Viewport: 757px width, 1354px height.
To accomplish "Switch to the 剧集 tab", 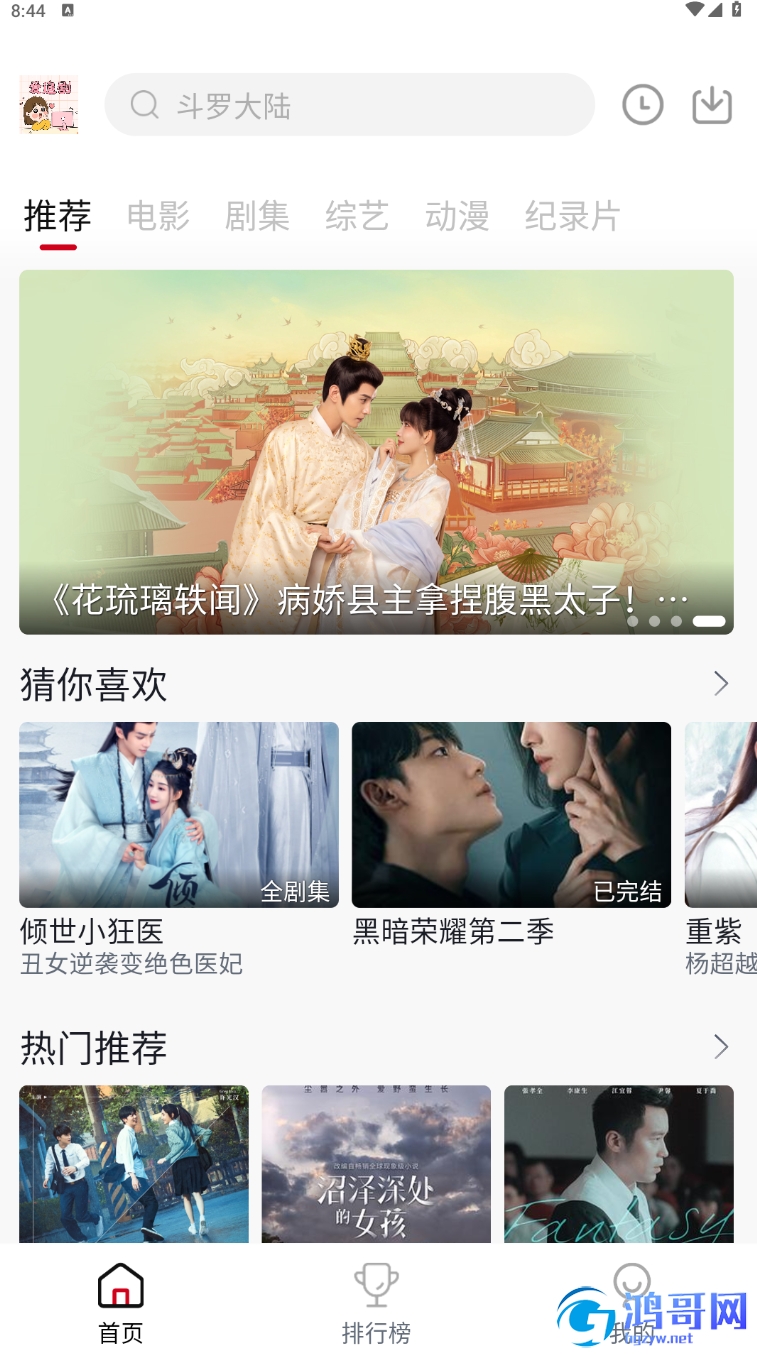I will (257, 216).
